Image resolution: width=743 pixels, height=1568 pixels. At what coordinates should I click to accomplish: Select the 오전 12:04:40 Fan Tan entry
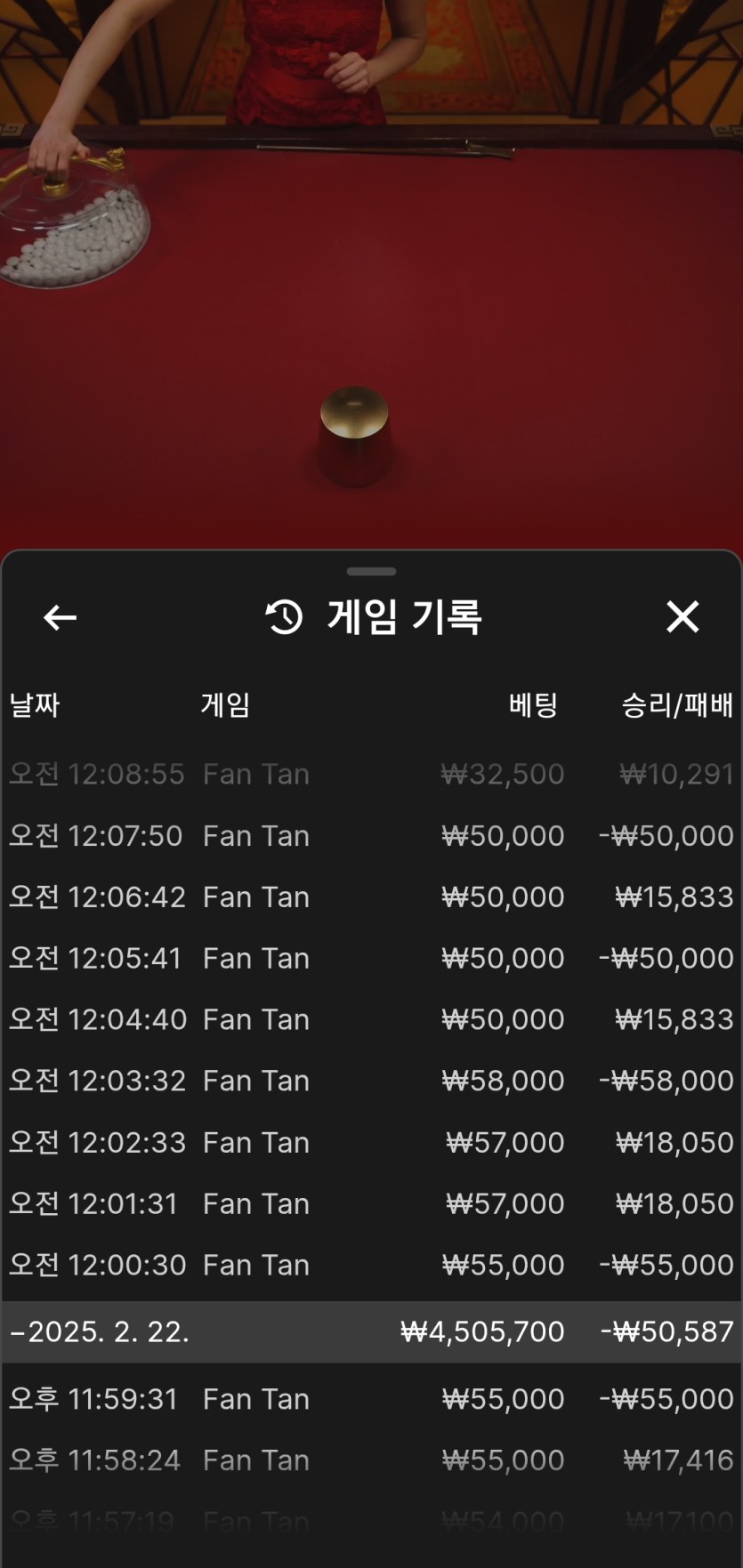[371, 1019]
